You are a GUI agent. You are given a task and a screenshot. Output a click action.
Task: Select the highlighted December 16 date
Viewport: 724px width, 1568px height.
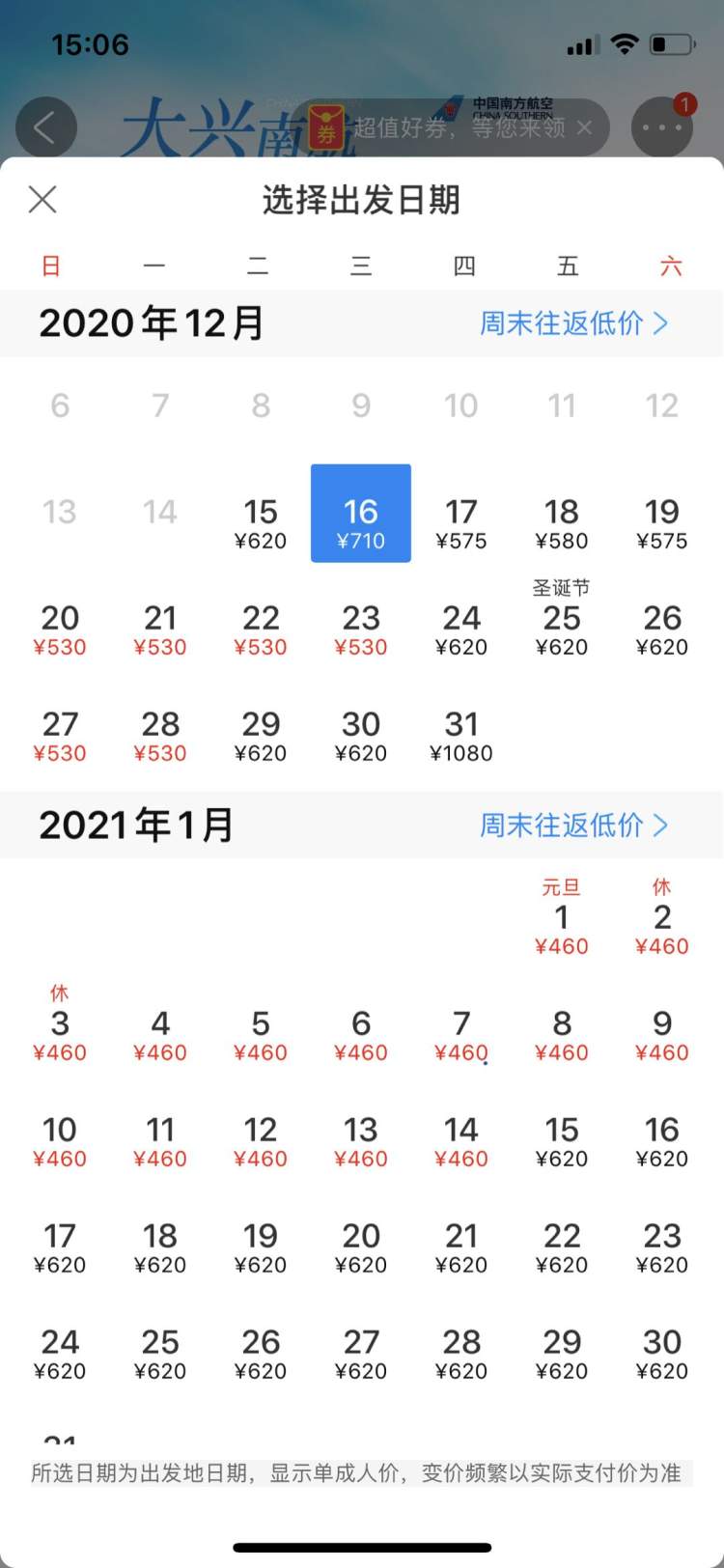coord(361,514)
